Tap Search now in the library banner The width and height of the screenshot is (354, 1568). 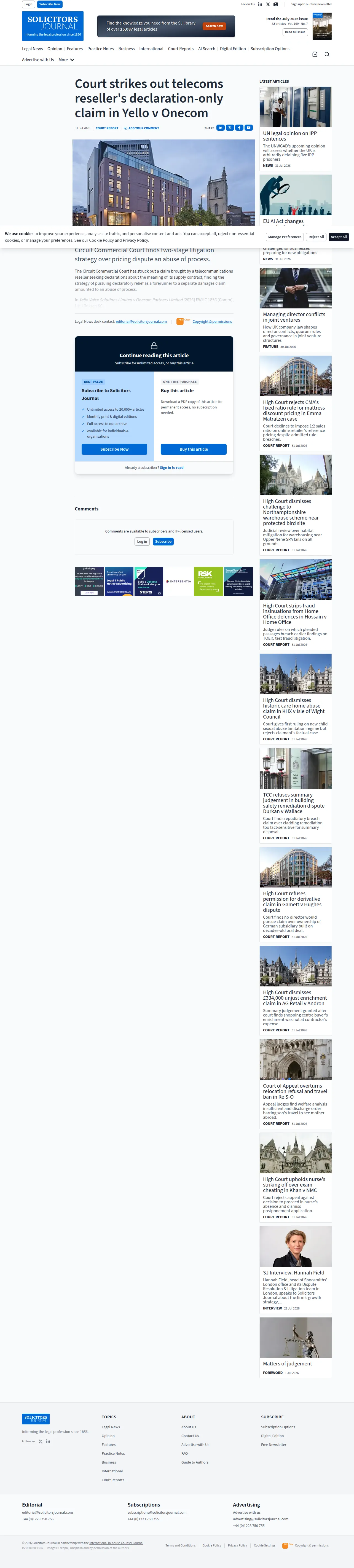(214, 26)
